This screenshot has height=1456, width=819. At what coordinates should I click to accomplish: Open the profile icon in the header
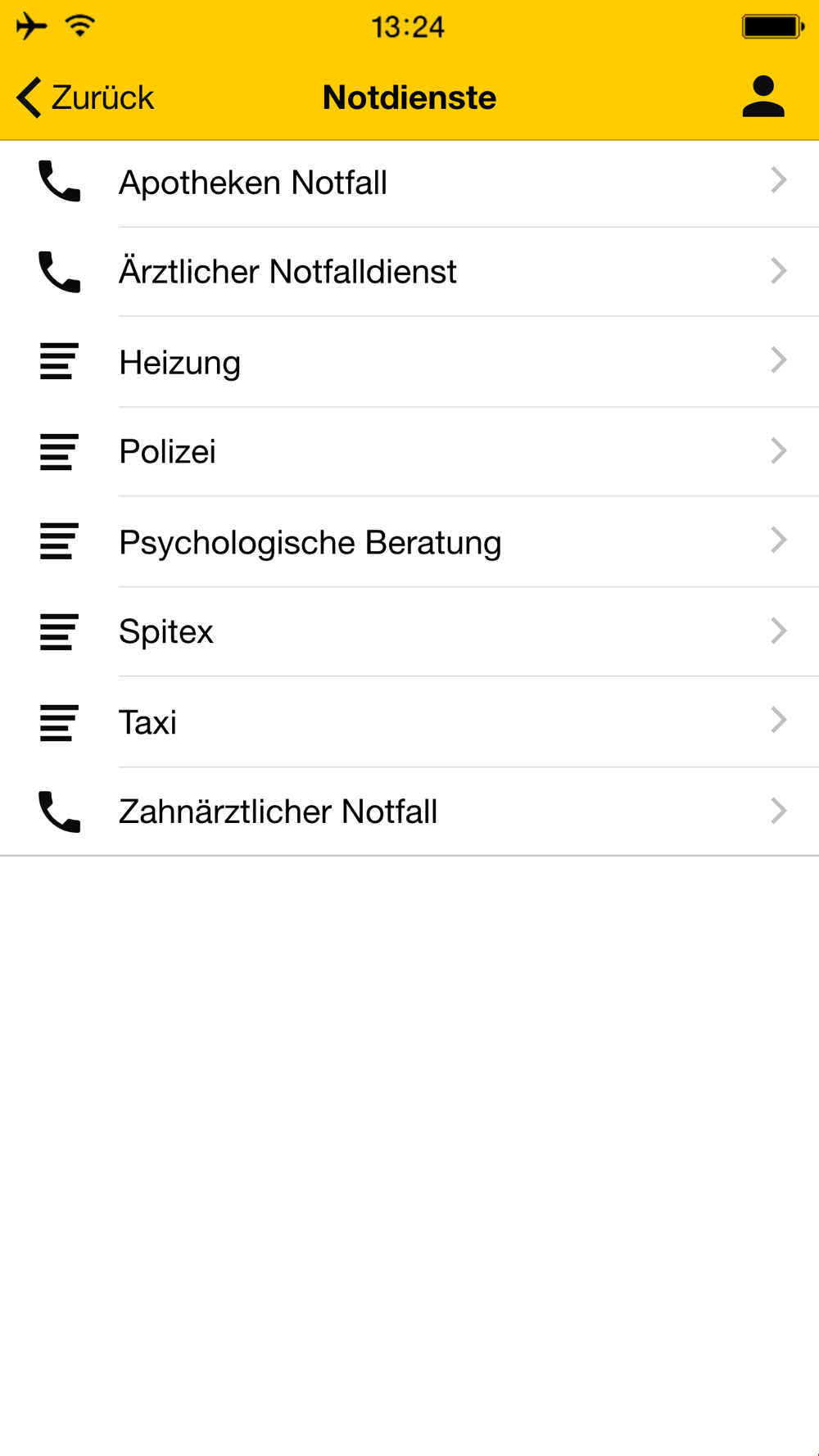tap(763, 97)
